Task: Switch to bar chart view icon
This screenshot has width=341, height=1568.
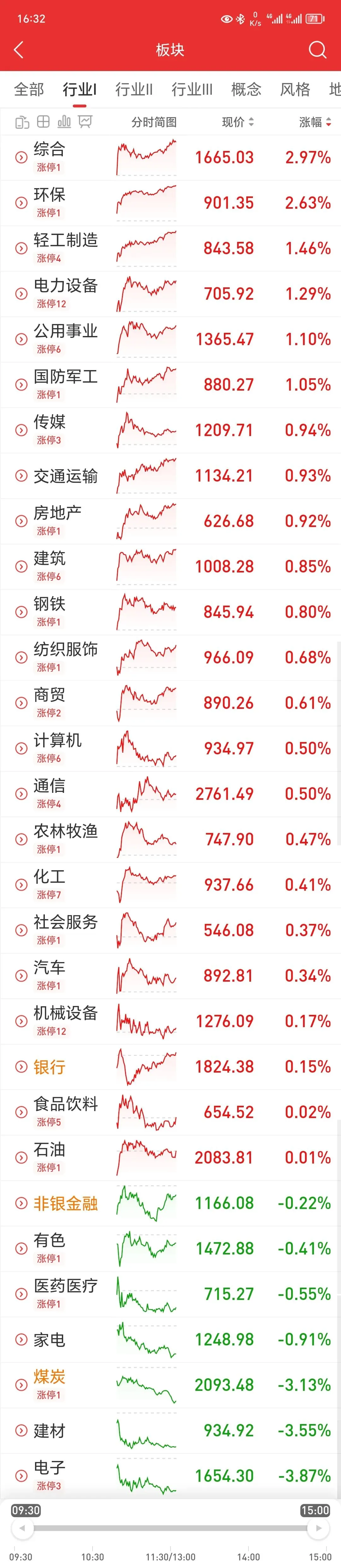Action: pyautogui.click(x=64, y=122)
